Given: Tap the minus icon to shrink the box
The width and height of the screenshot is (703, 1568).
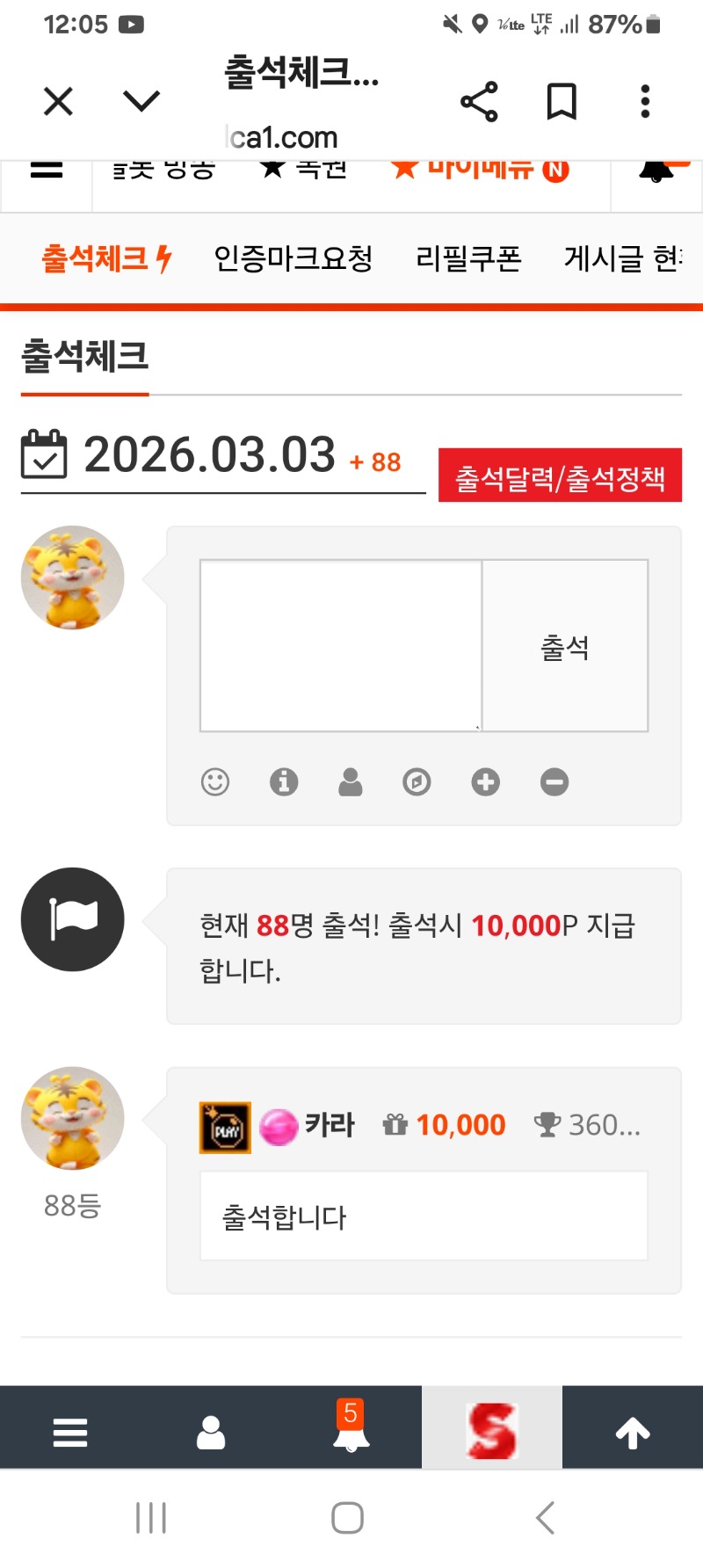Looking at the screenshot, I should point(554,781).
